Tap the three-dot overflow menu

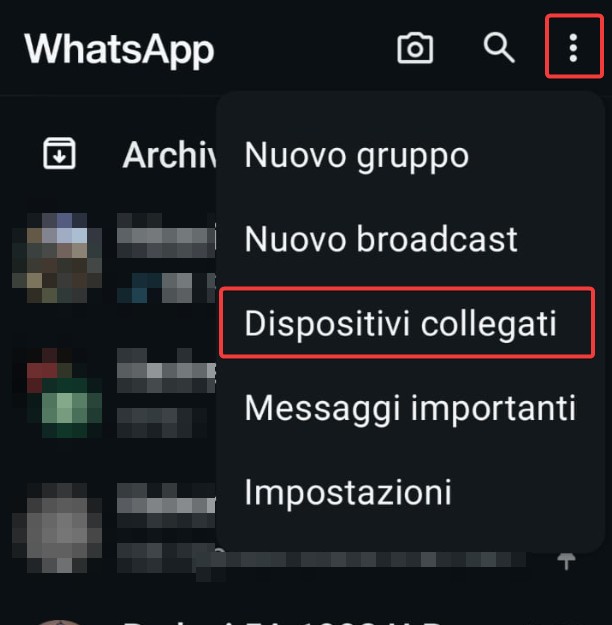coord(573,47)
